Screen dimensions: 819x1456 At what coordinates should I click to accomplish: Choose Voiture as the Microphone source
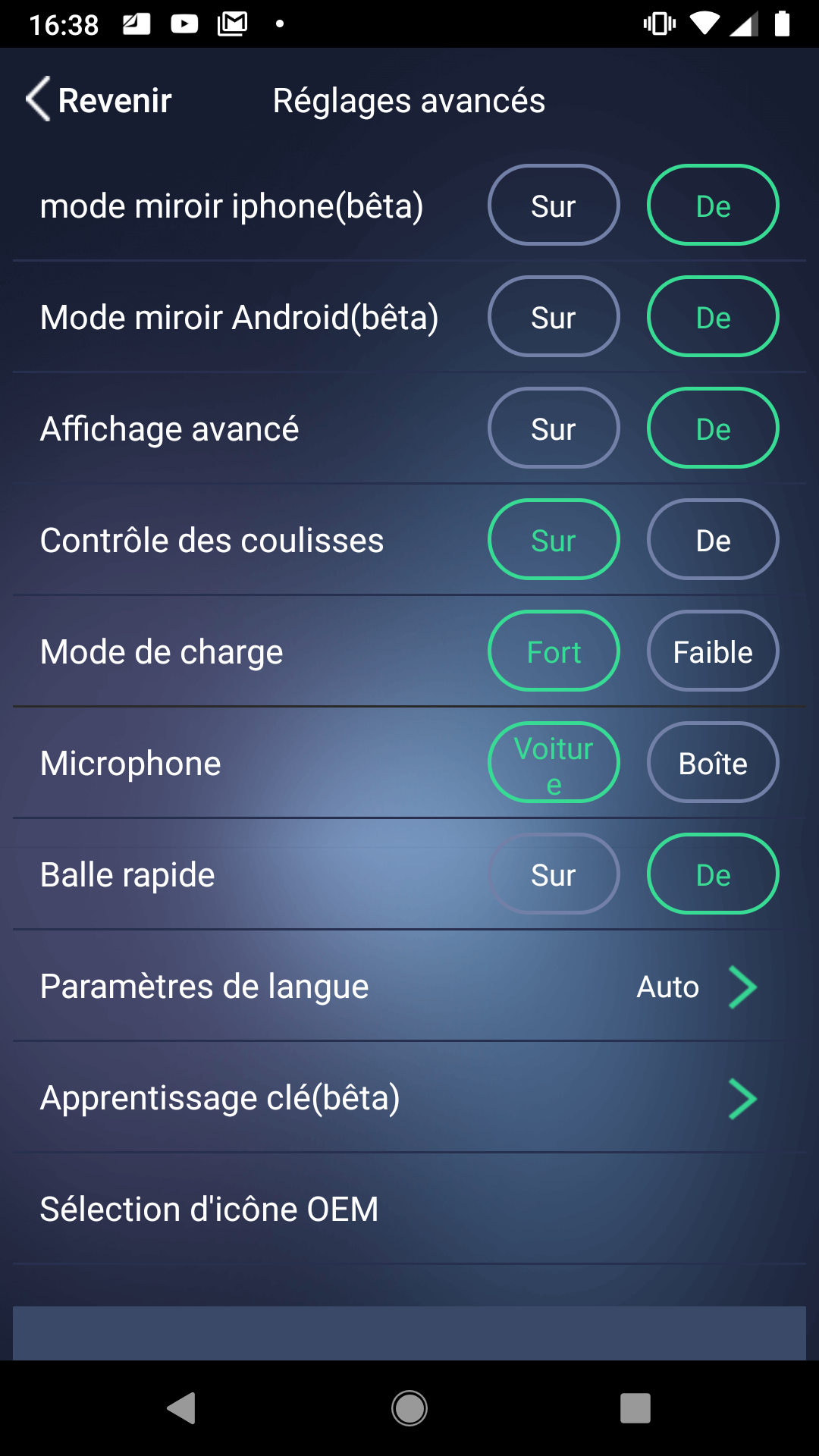pos(554,763)
